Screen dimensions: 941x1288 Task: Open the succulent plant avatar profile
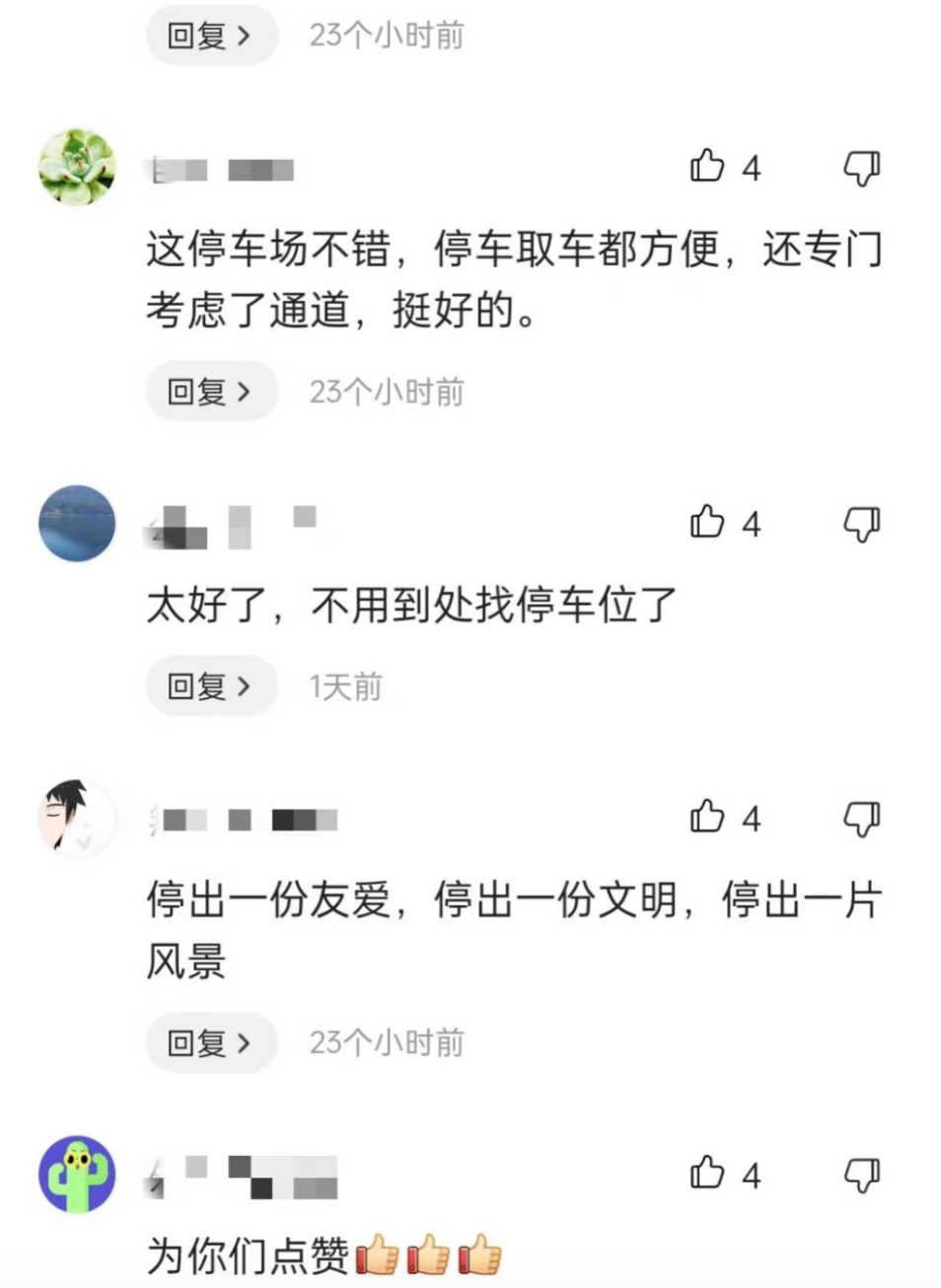click(77, 167)
